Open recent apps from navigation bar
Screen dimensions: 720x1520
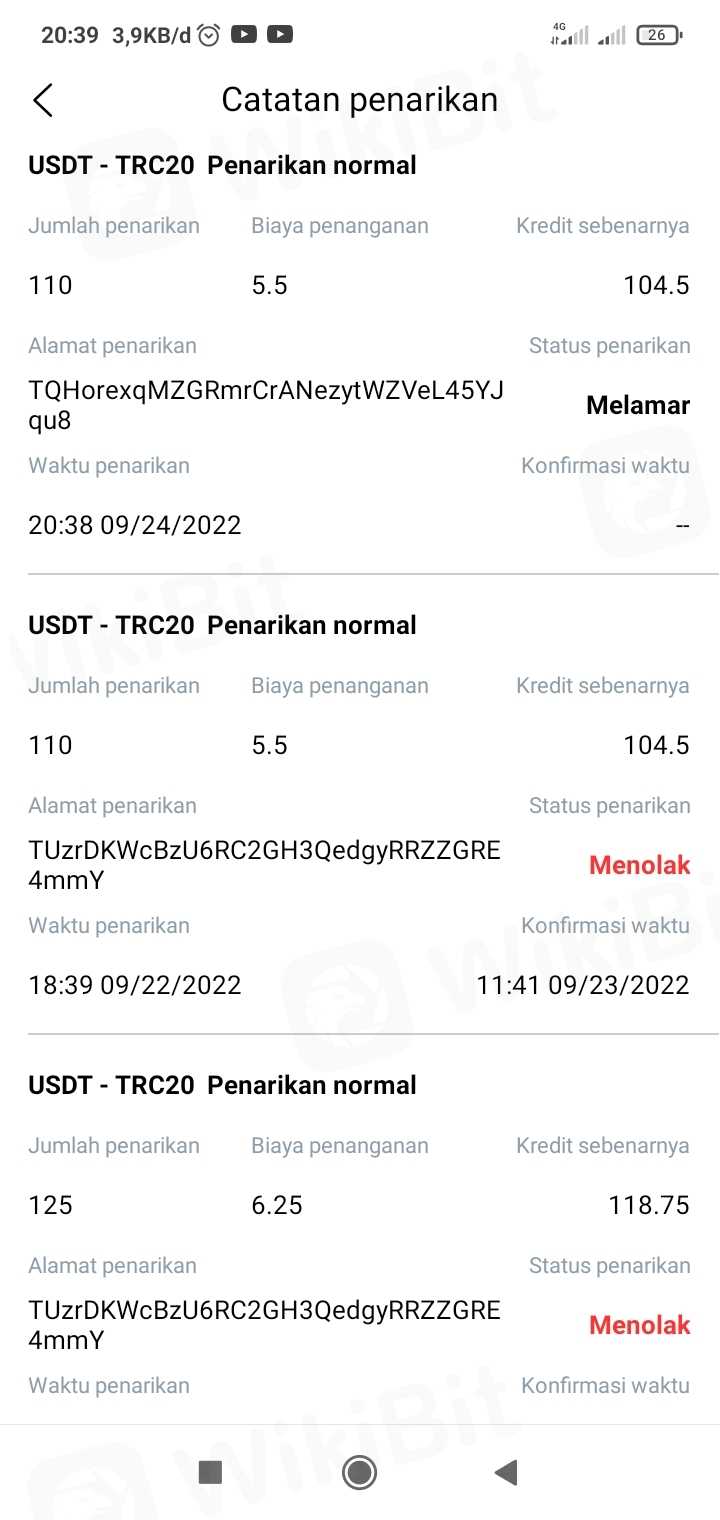210,1471
